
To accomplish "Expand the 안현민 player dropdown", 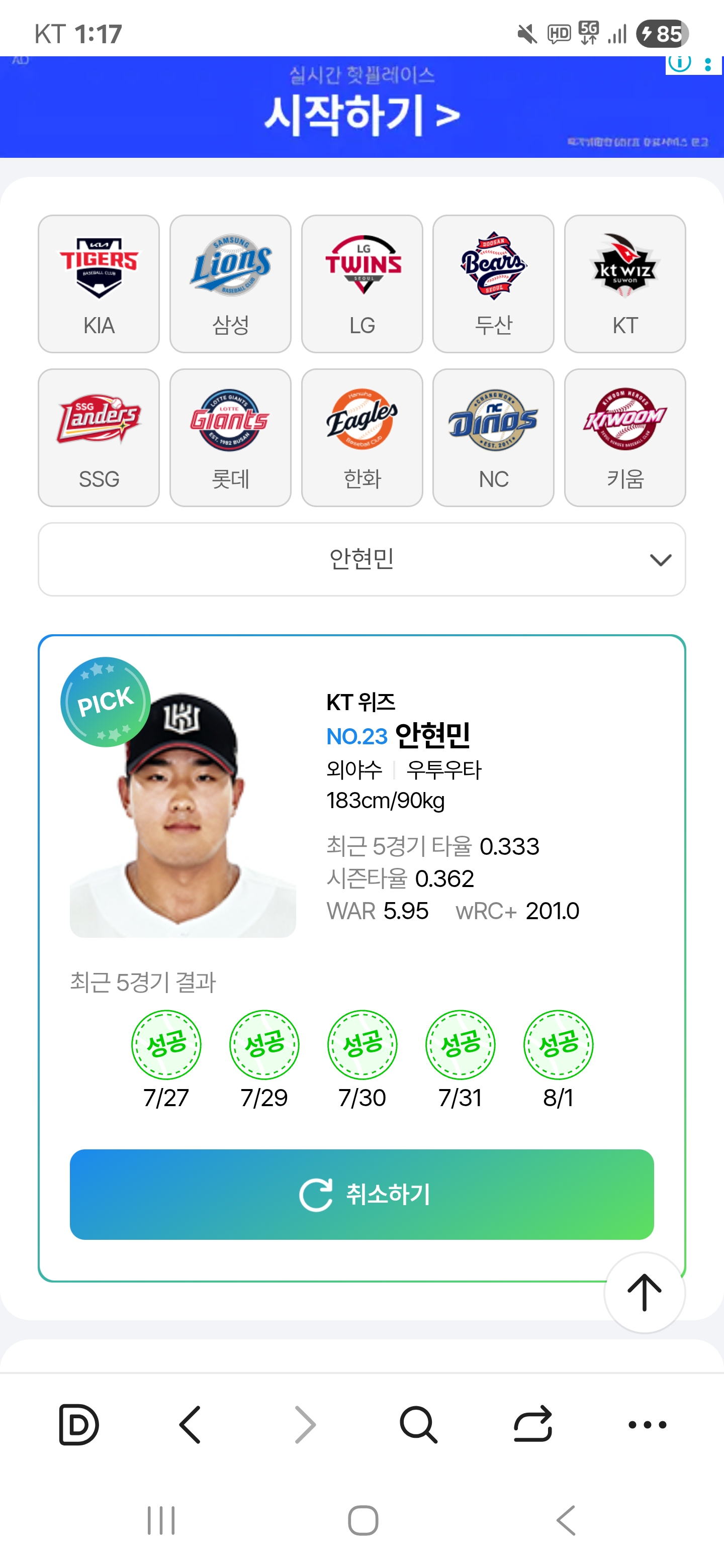I will 361,559.
